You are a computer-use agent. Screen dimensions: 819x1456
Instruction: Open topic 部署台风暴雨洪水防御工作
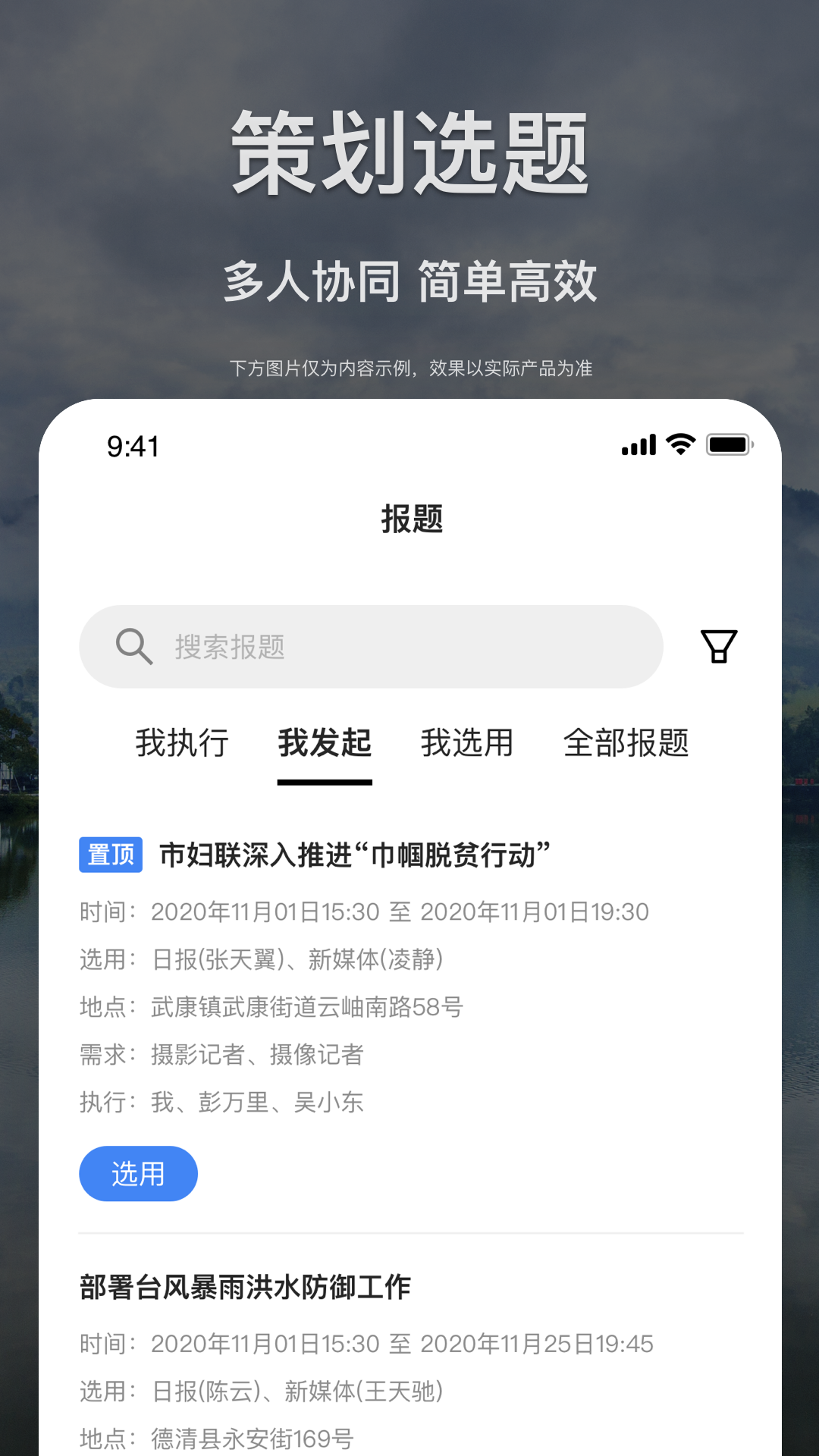244,1286
